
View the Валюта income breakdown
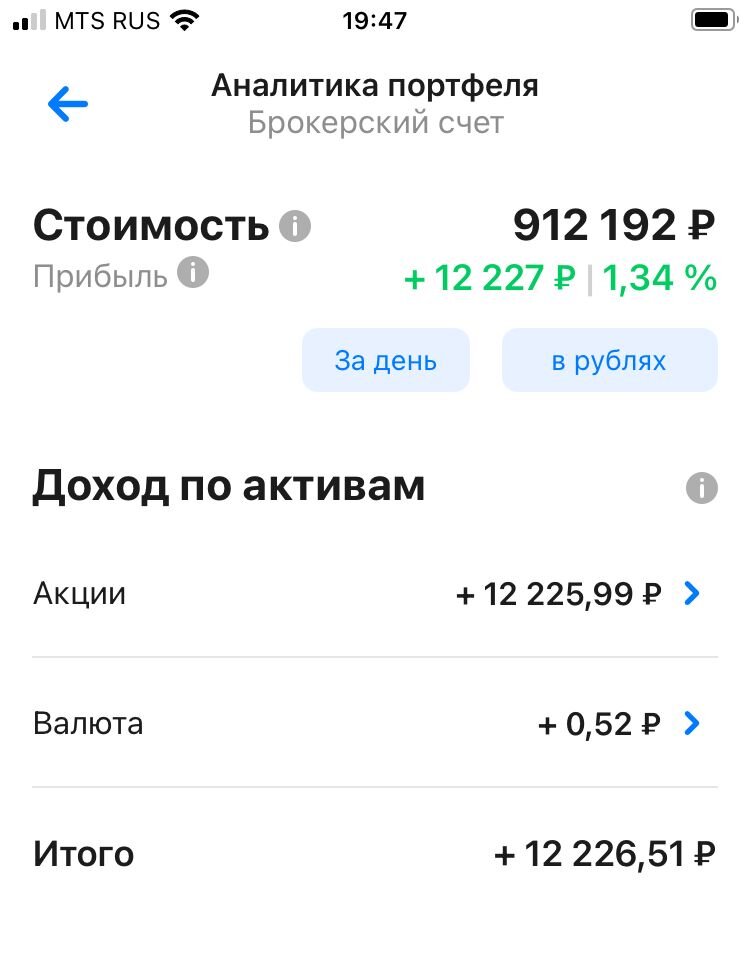pos(691,723)
